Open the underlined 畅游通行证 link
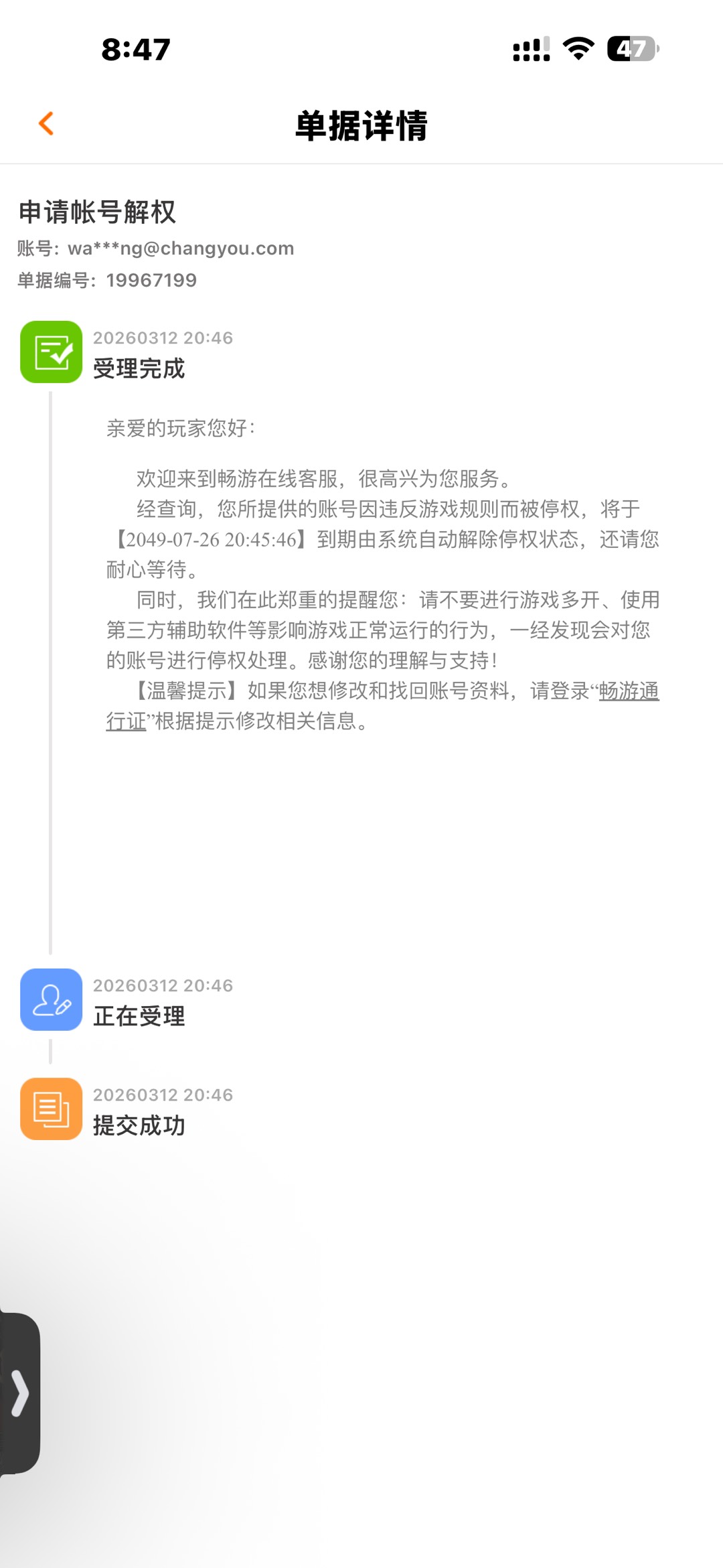Screen dimensions: 723x1568 628,691
